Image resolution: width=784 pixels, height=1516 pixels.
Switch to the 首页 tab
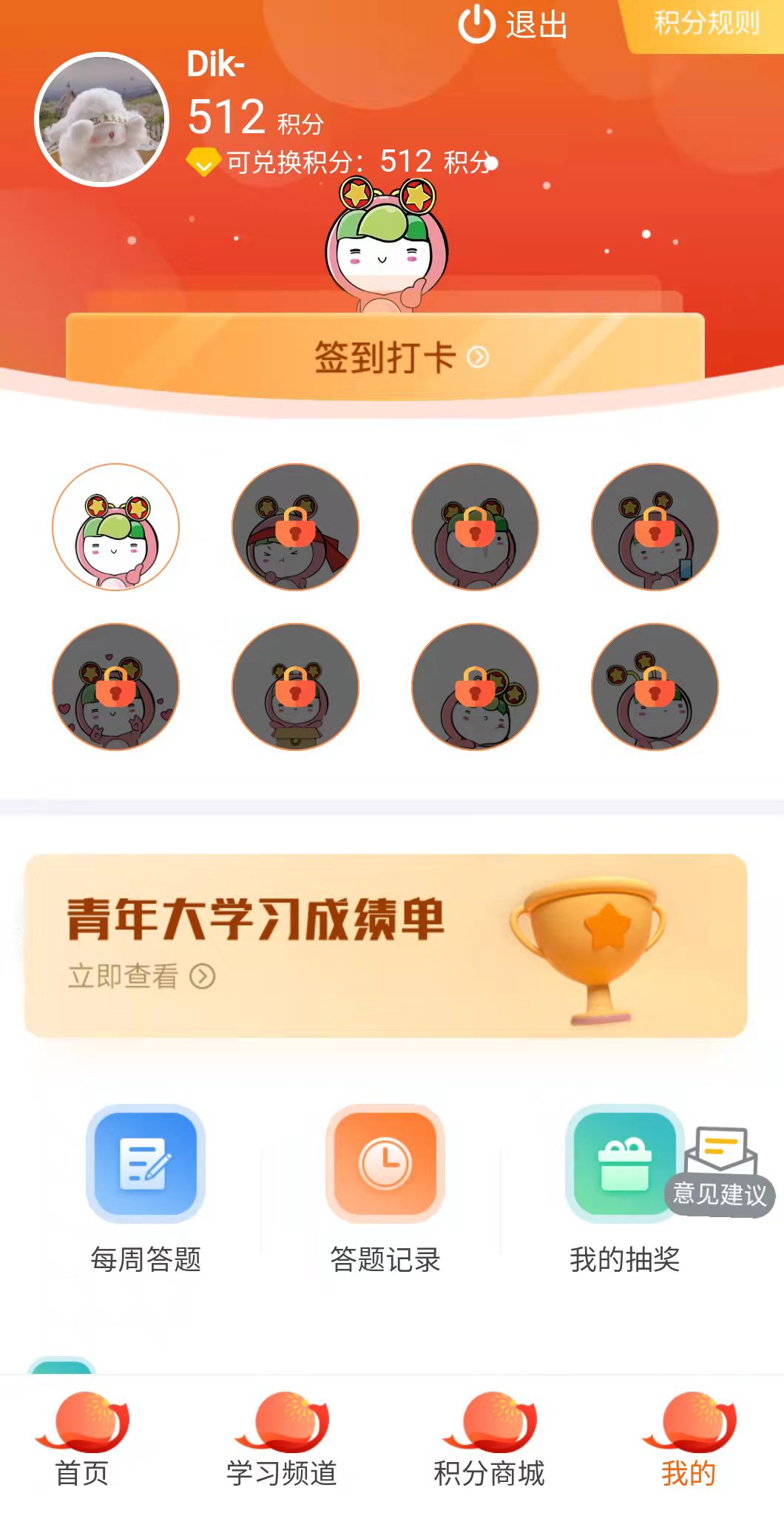click(82, 1439)
